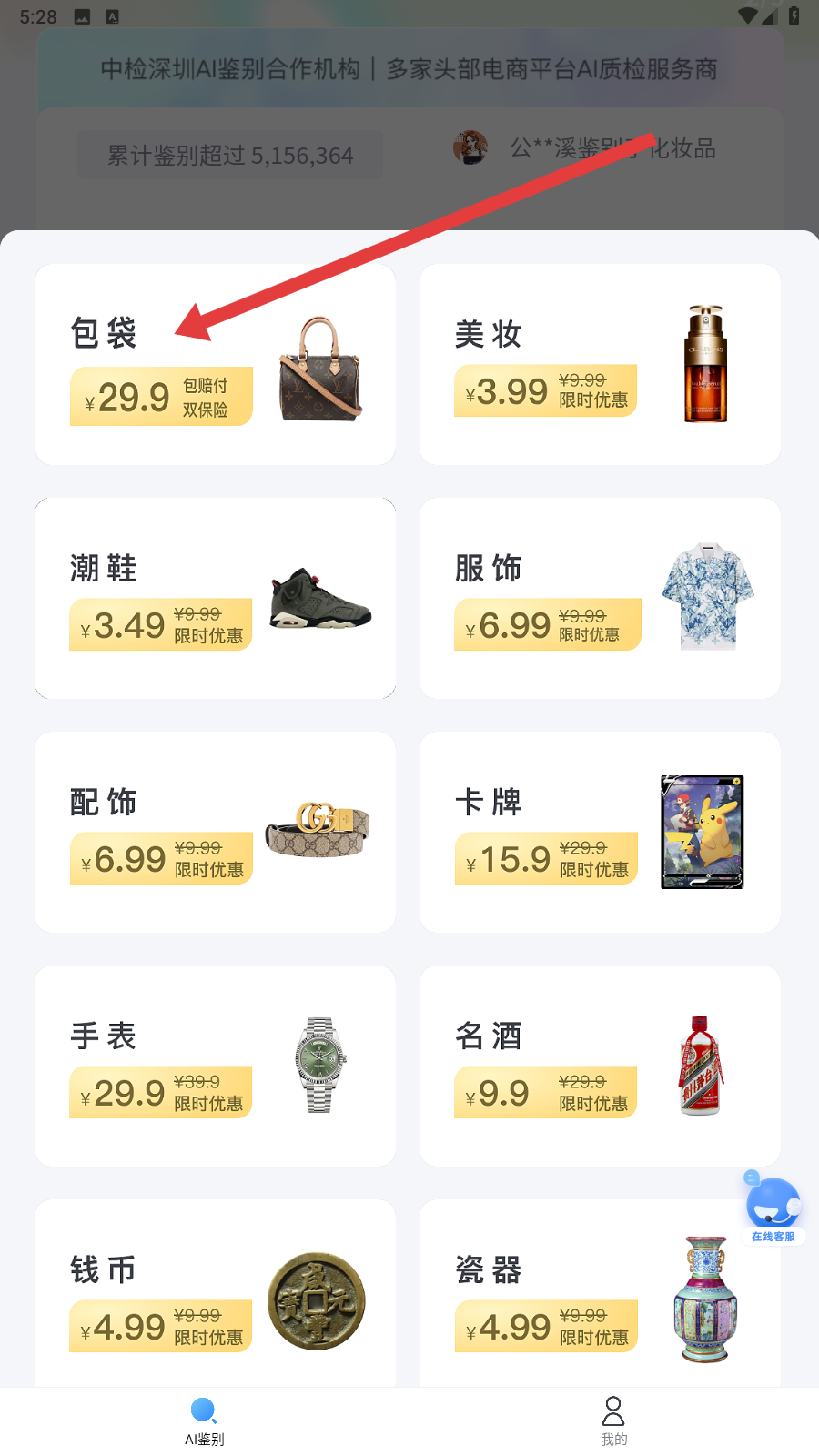
Task: Open the 服饰 clothing category
Action: click(x=600, y=598)
